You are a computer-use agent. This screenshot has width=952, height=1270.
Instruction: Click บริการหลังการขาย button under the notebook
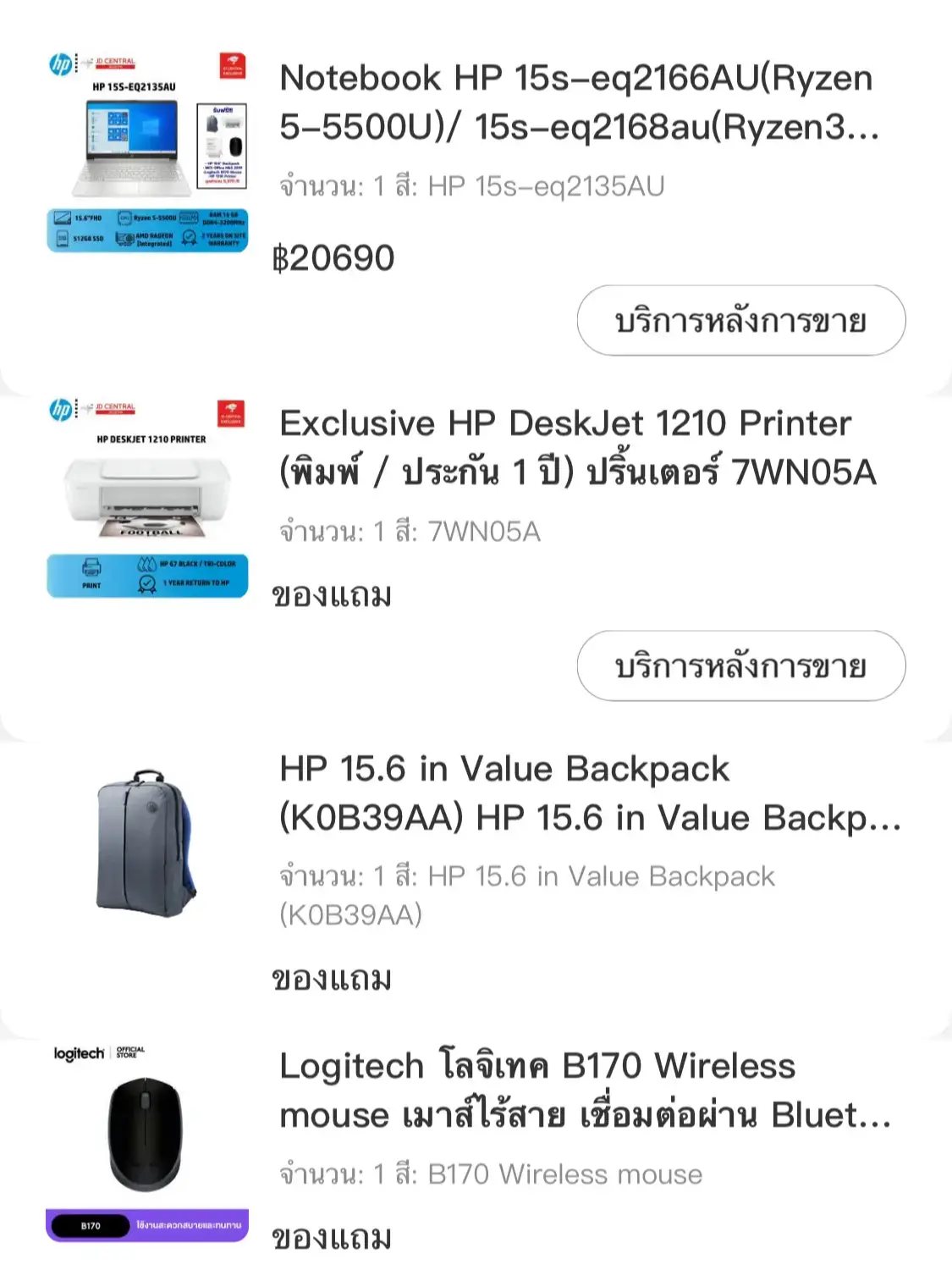pos(740,319)
